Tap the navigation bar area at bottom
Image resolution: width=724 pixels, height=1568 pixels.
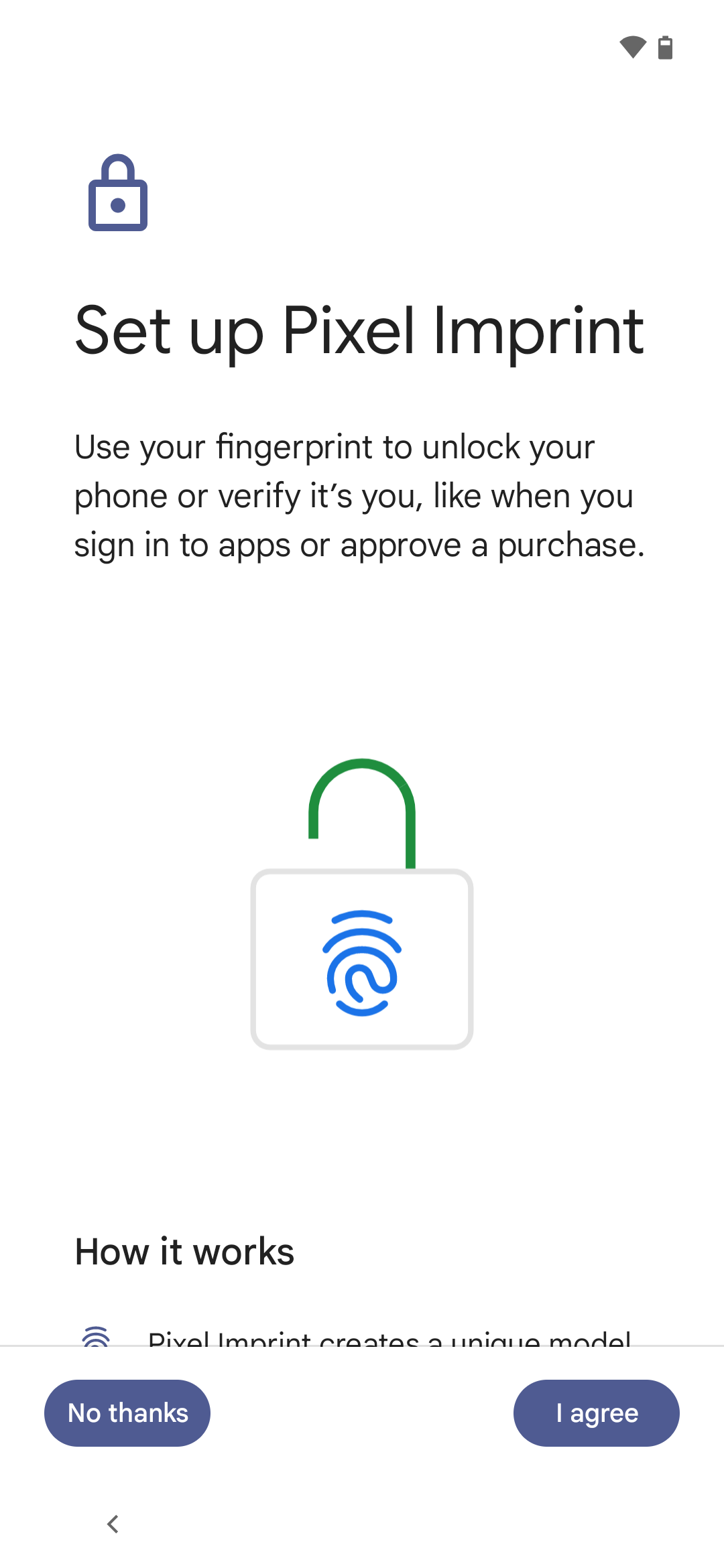click(362, 1524)
